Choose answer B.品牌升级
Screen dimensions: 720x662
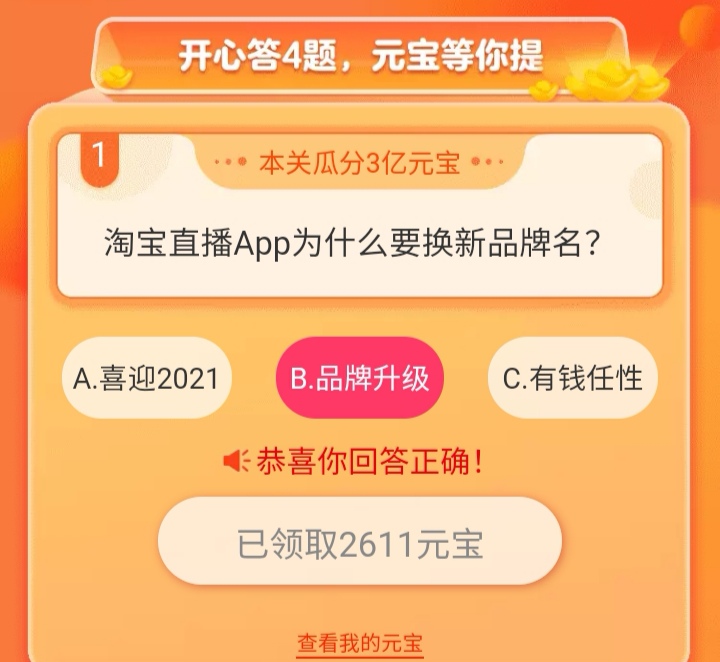tap(359, 379)
